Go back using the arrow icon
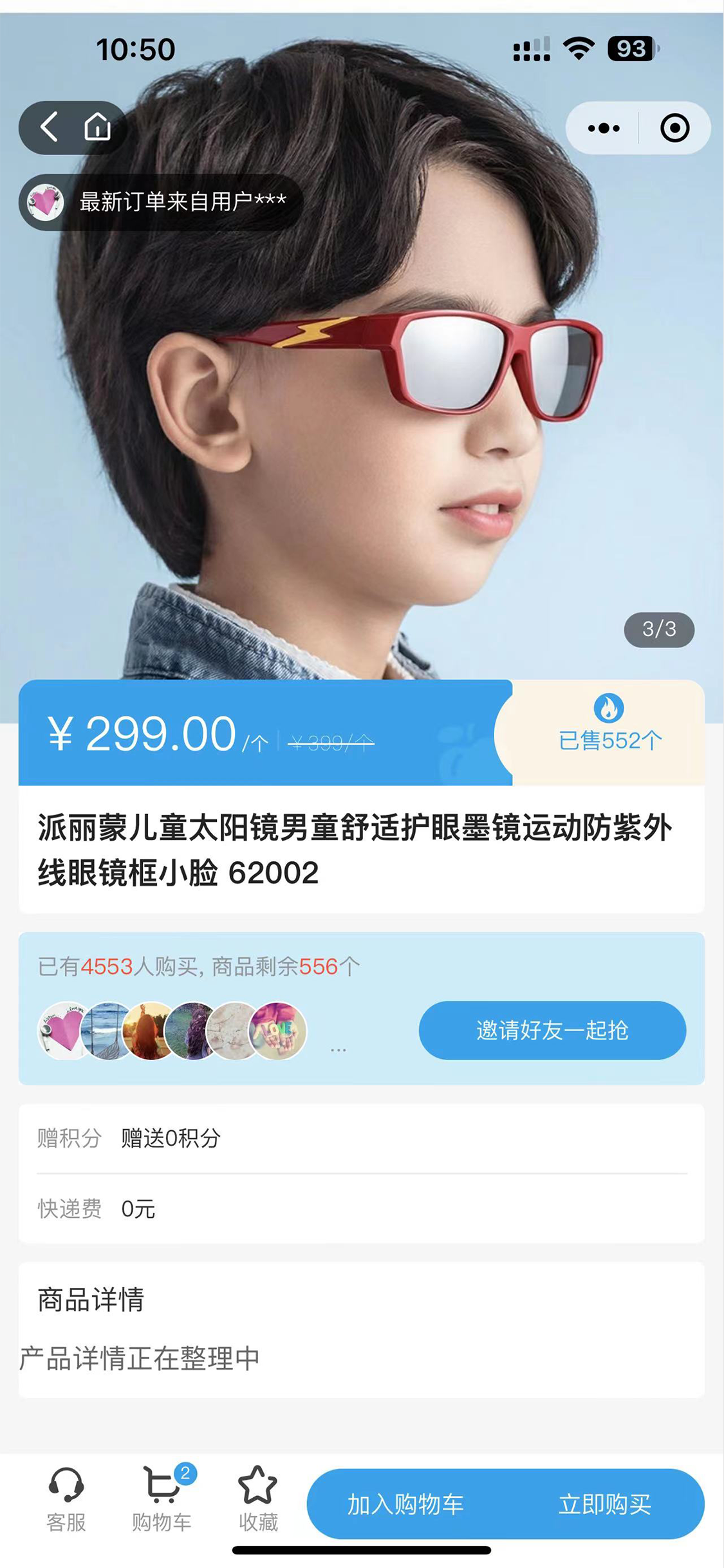The height and width of the screenshot is (1568, 724). [x=49, y=127]
